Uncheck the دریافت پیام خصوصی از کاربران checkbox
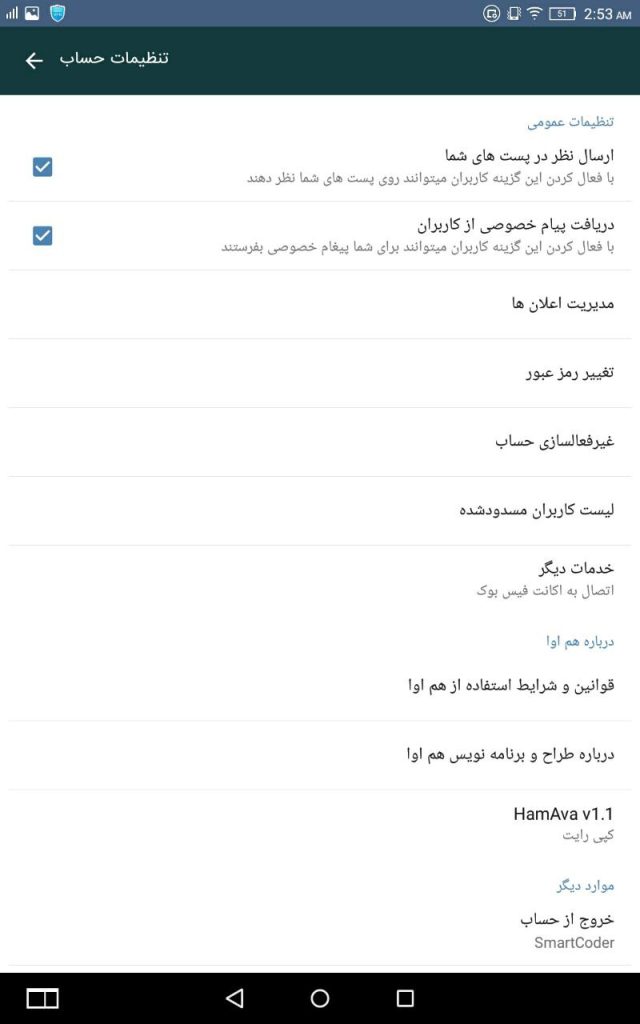Image resolution: width=640 pixels, height=1024 pixels. (x=42, y=236)
